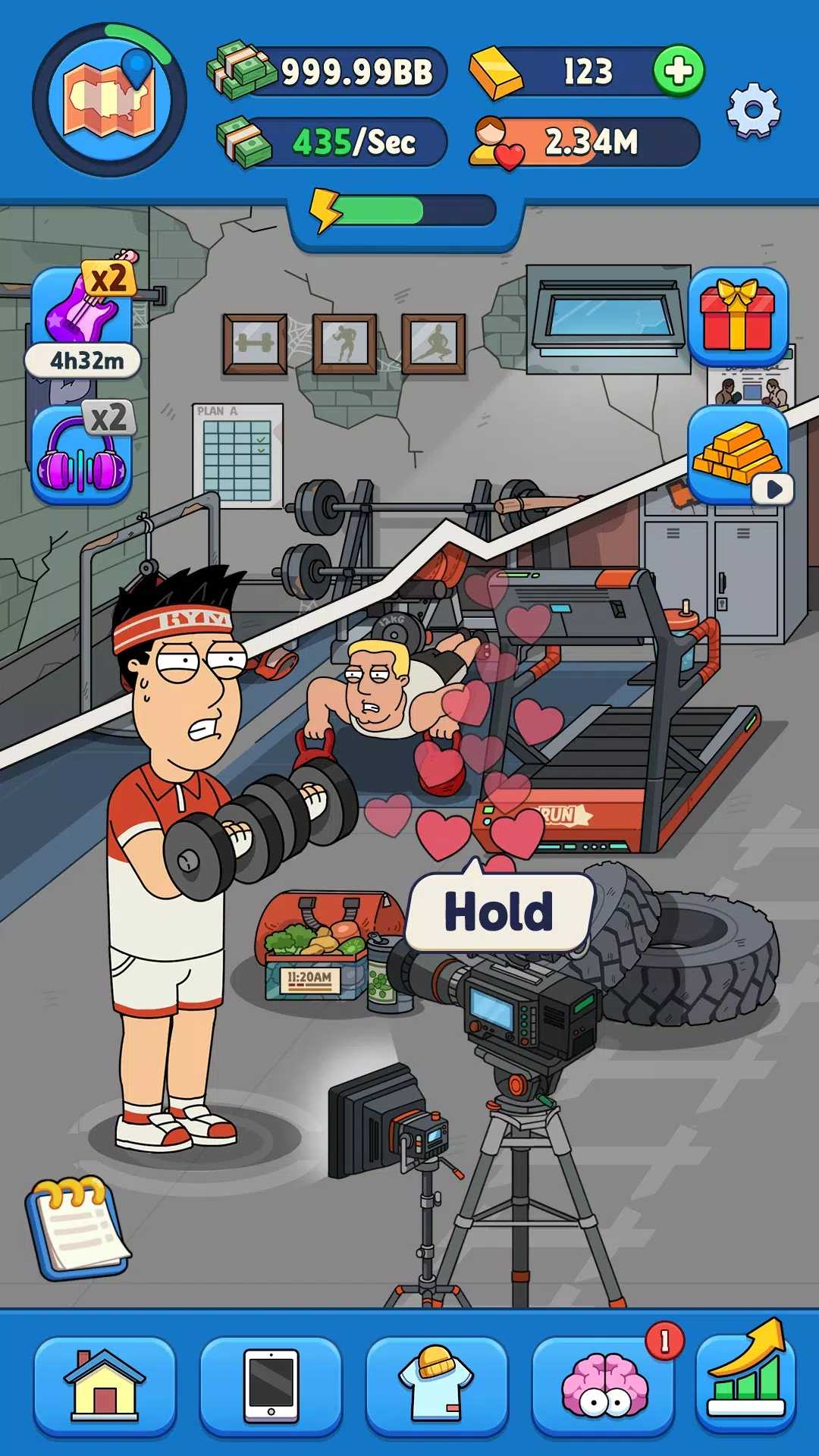Open the red gift box
Viewport: 819px width, 1456px height.
tap(737, 315)
